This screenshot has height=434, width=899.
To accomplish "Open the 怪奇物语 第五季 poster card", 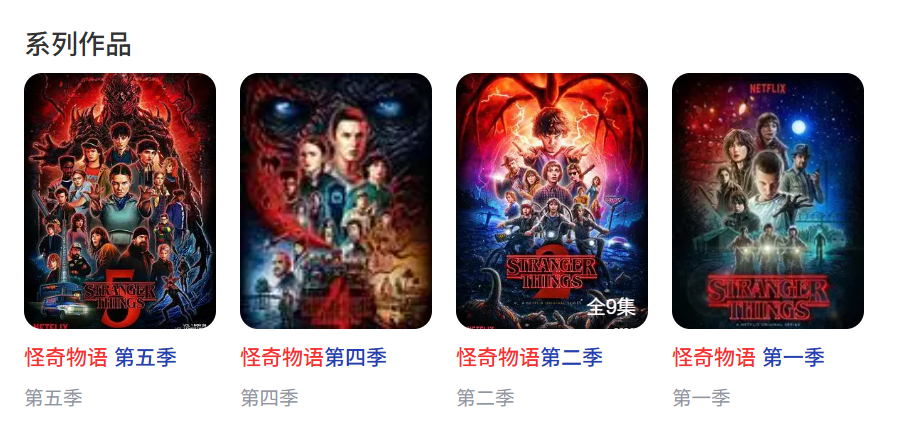I will click(x=120, y=200).
